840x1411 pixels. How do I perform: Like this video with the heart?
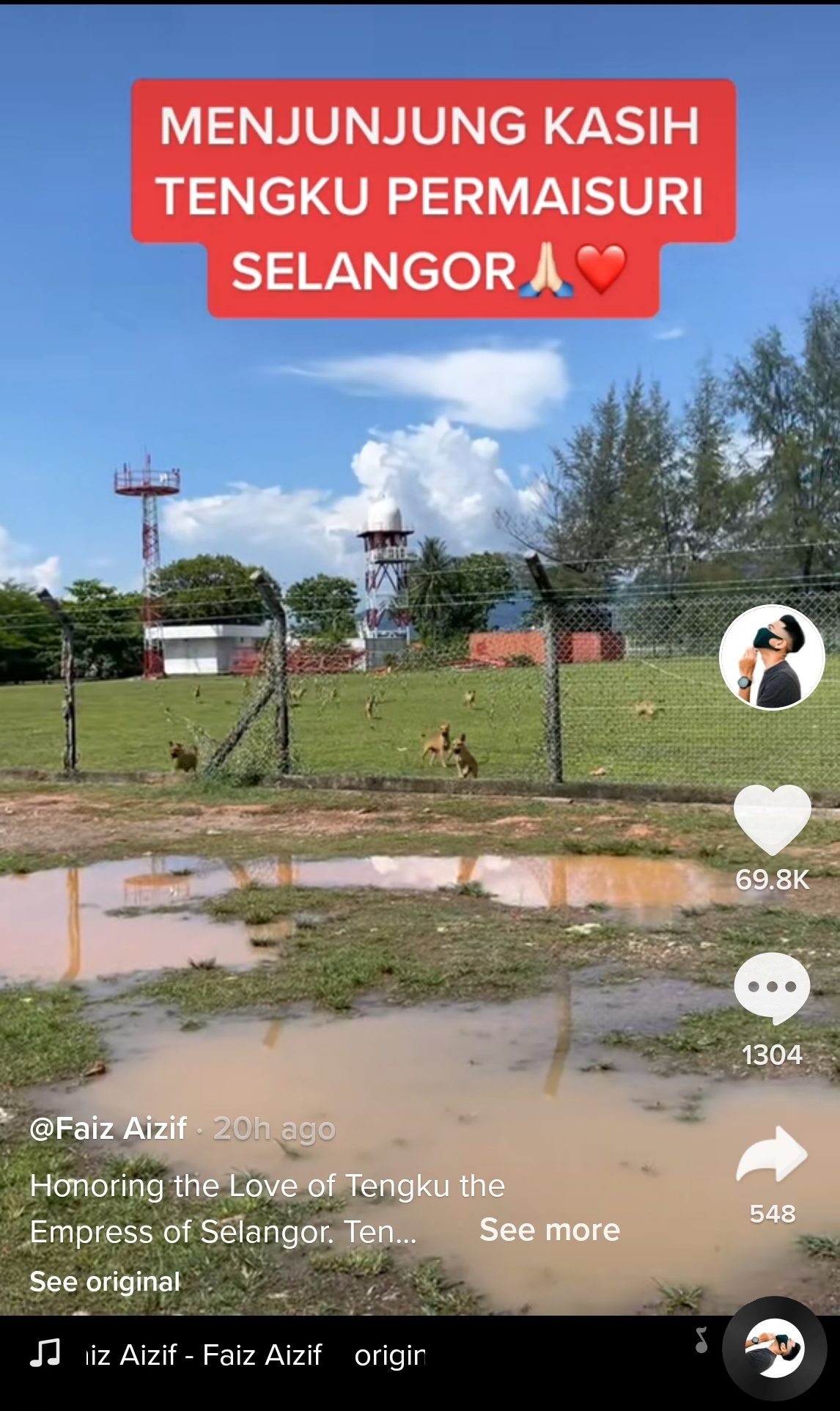click(772, 820)
